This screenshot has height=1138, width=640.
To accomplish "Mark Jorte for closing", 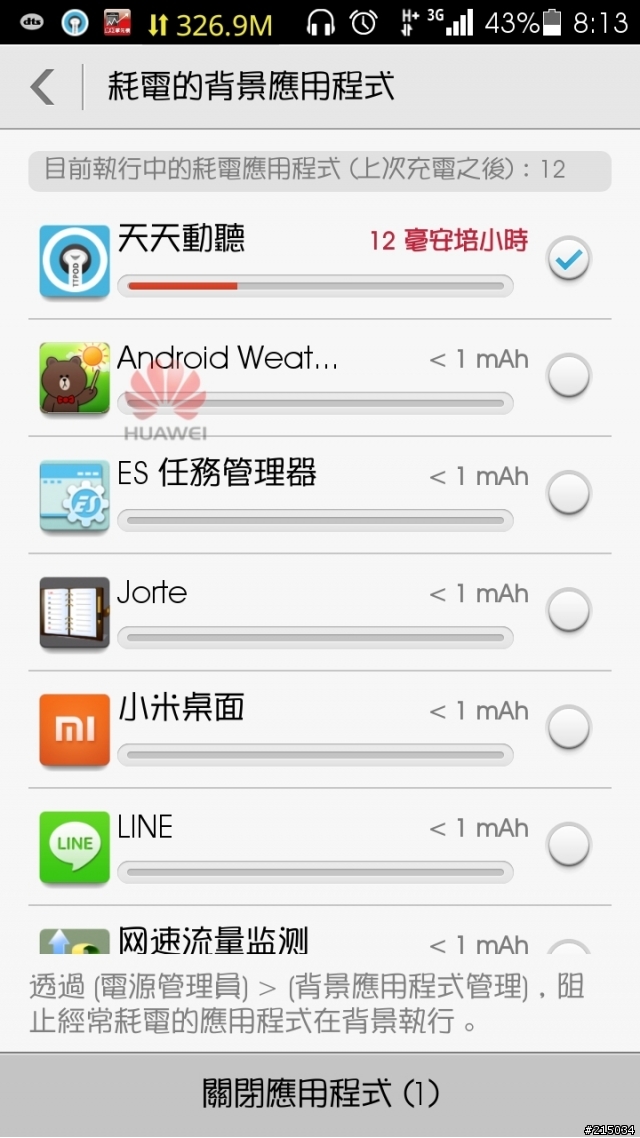I will (569, 611).
